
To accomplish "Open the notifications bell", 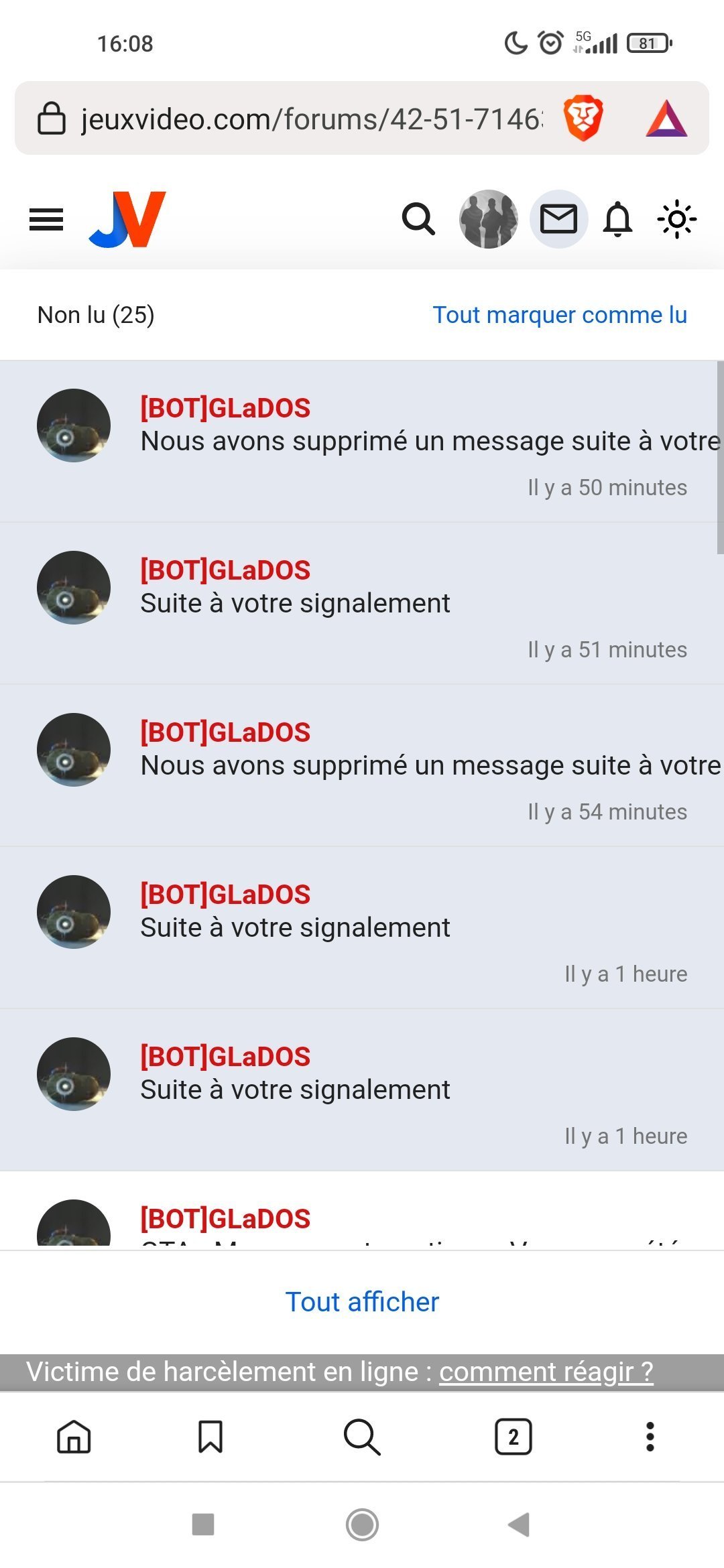I will (617, 219).
